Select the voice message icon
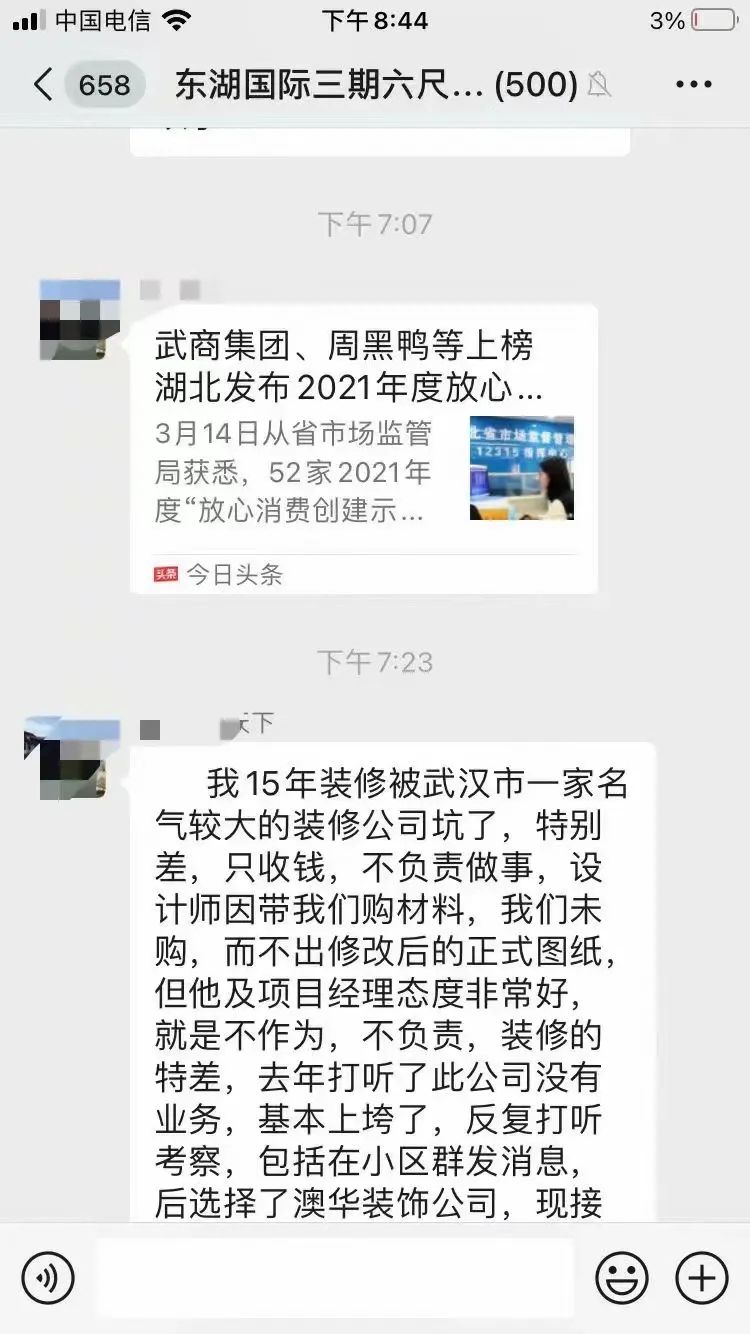Image resolution: width=750 pixels, height=1334 pixels. (x=47, y=1277)
